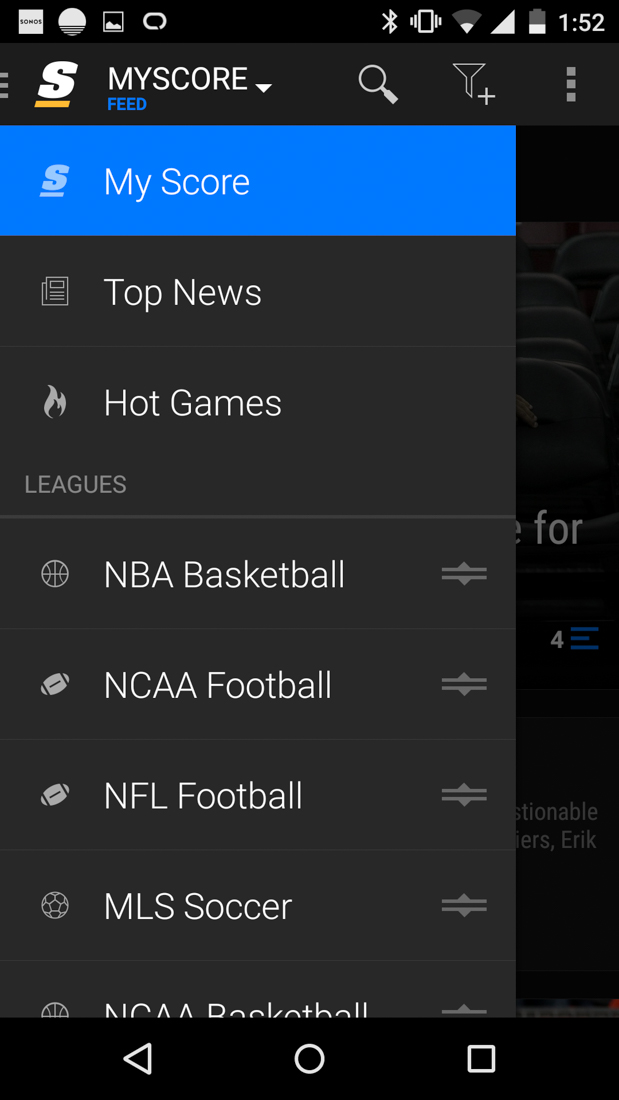The height and width of the screenshot is (1100, 619).
Task: Open NBA Basketball league
Action: 224,574
